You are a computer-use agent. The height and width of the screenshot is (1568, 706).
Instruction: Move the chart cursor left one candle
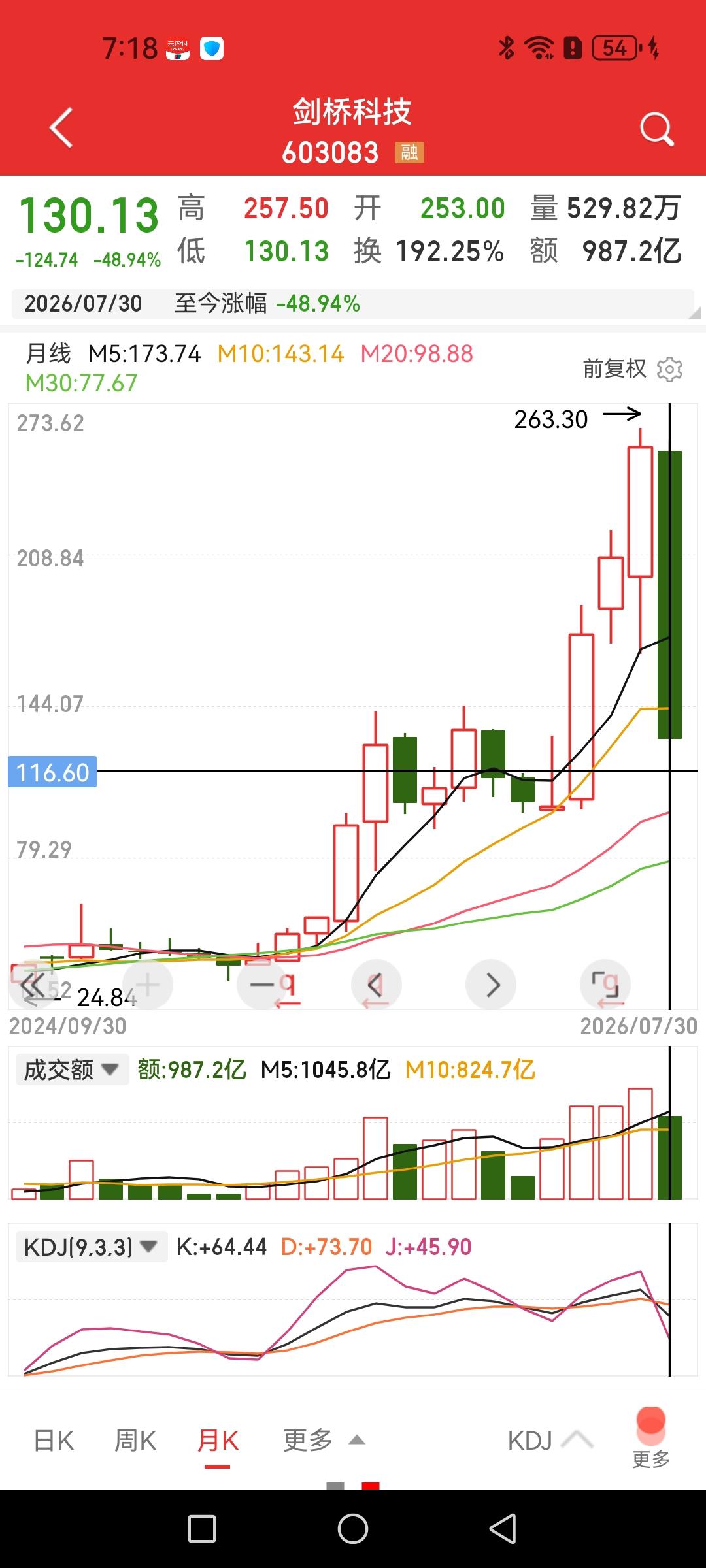(376, 985)
